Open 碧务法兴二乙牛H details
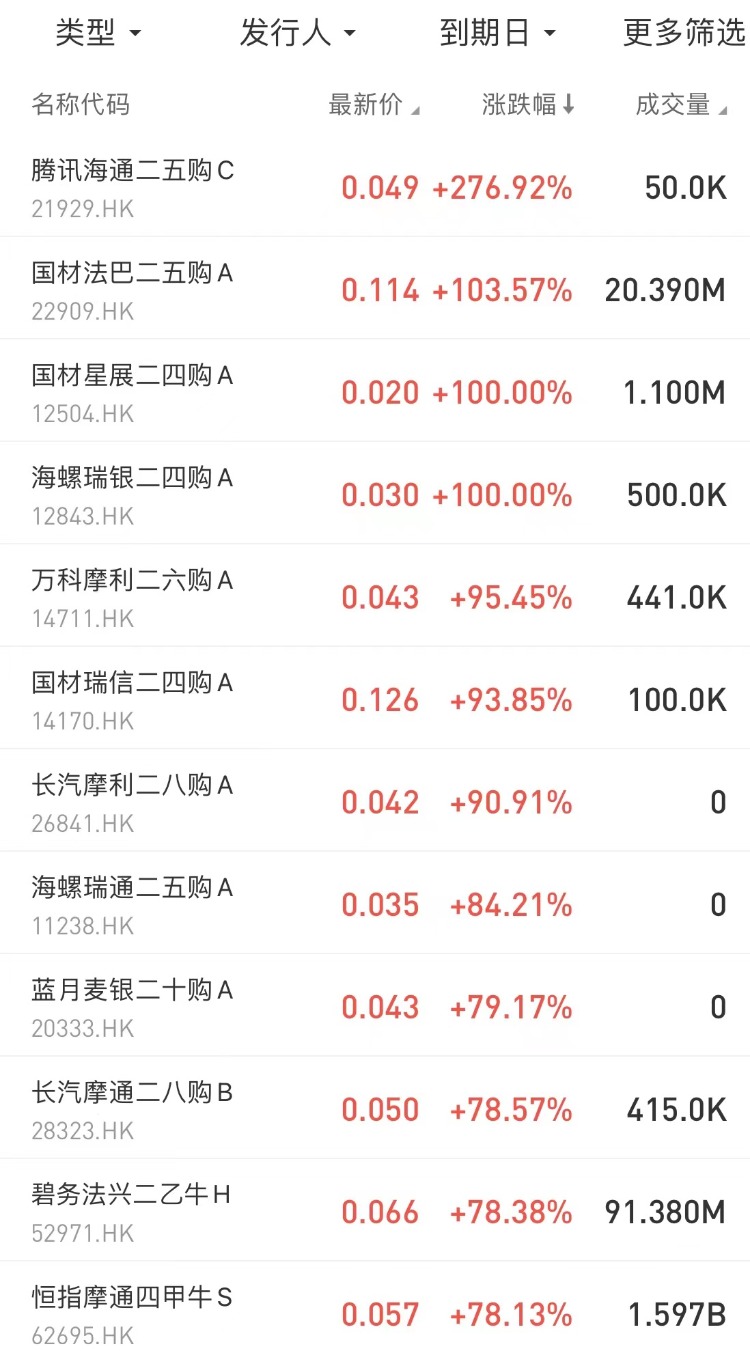Screen dimensions: 750x1351 point(375,1210)
